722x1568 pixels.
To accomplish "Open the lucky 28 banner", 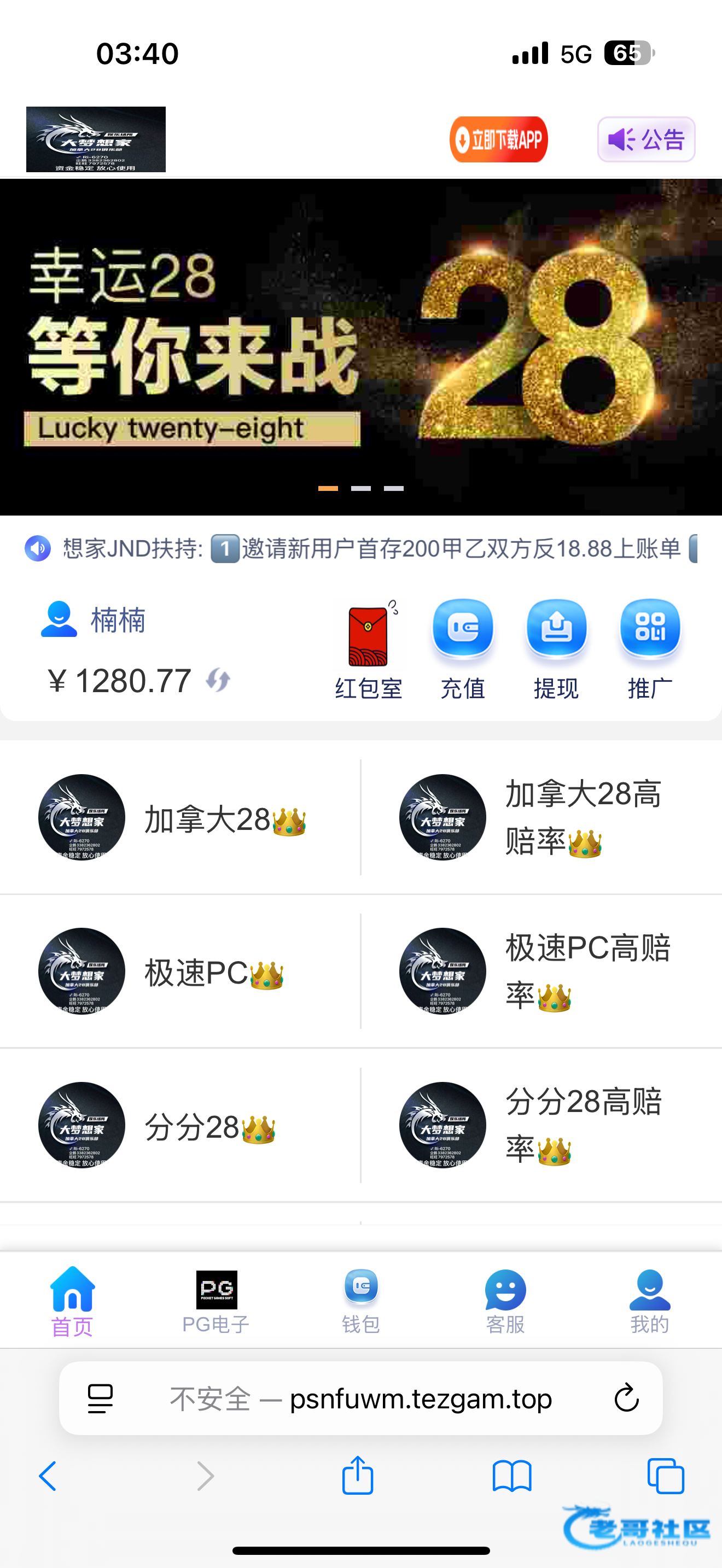I will [361, 347].
